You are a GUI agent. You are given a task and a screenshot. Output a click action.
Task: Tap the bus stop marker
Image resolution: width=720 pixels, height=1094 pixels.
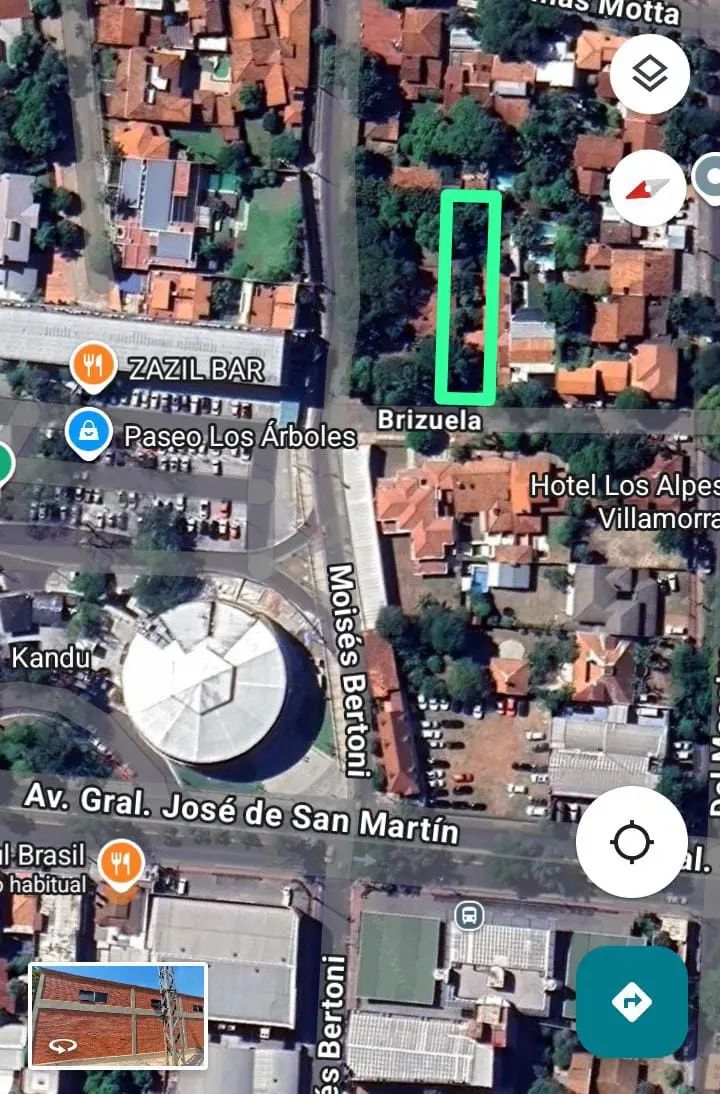[x=468, y=915]
